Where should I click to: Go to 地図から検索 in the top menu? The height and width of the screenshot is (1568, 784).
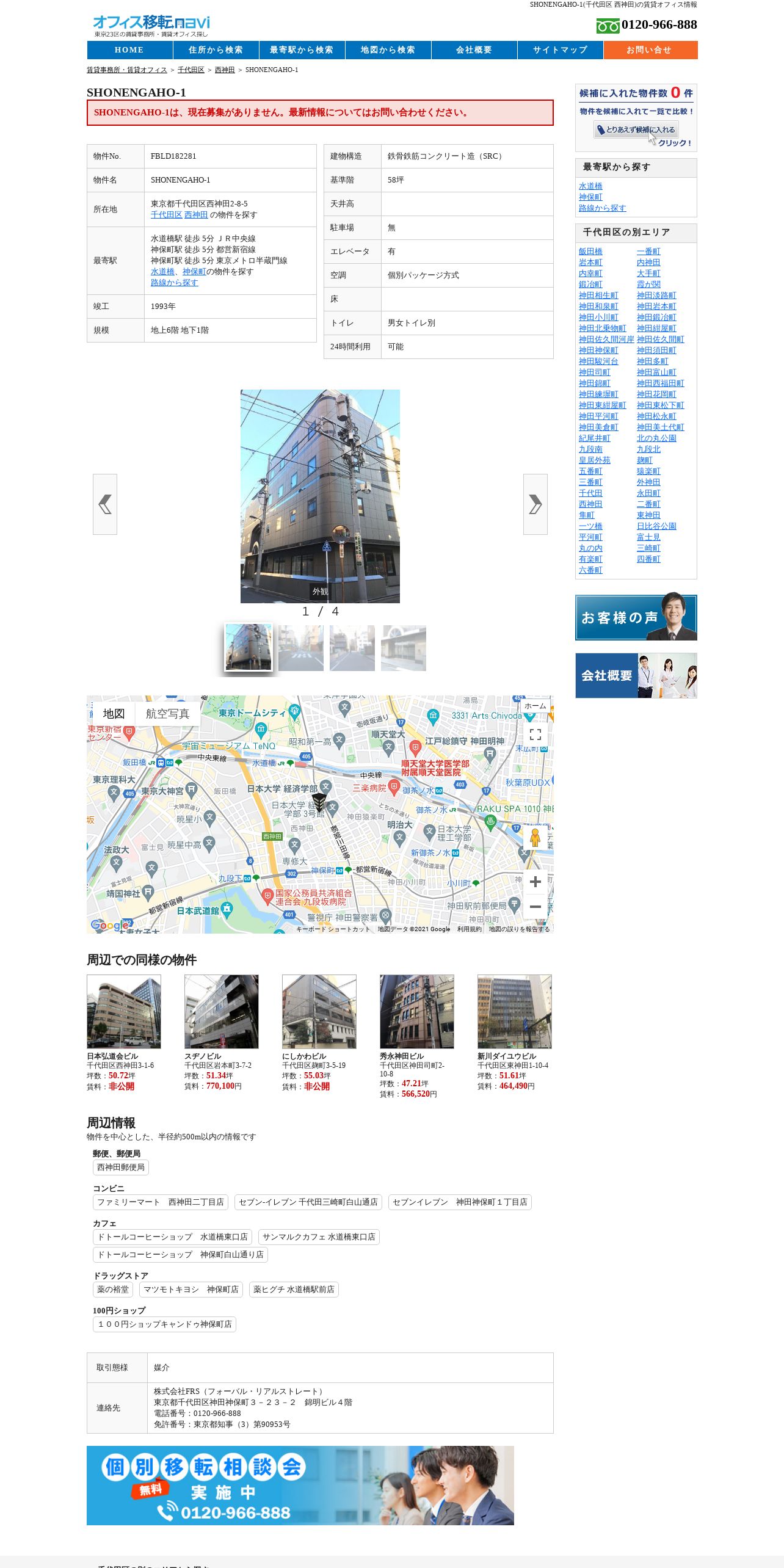coord(388,50)
